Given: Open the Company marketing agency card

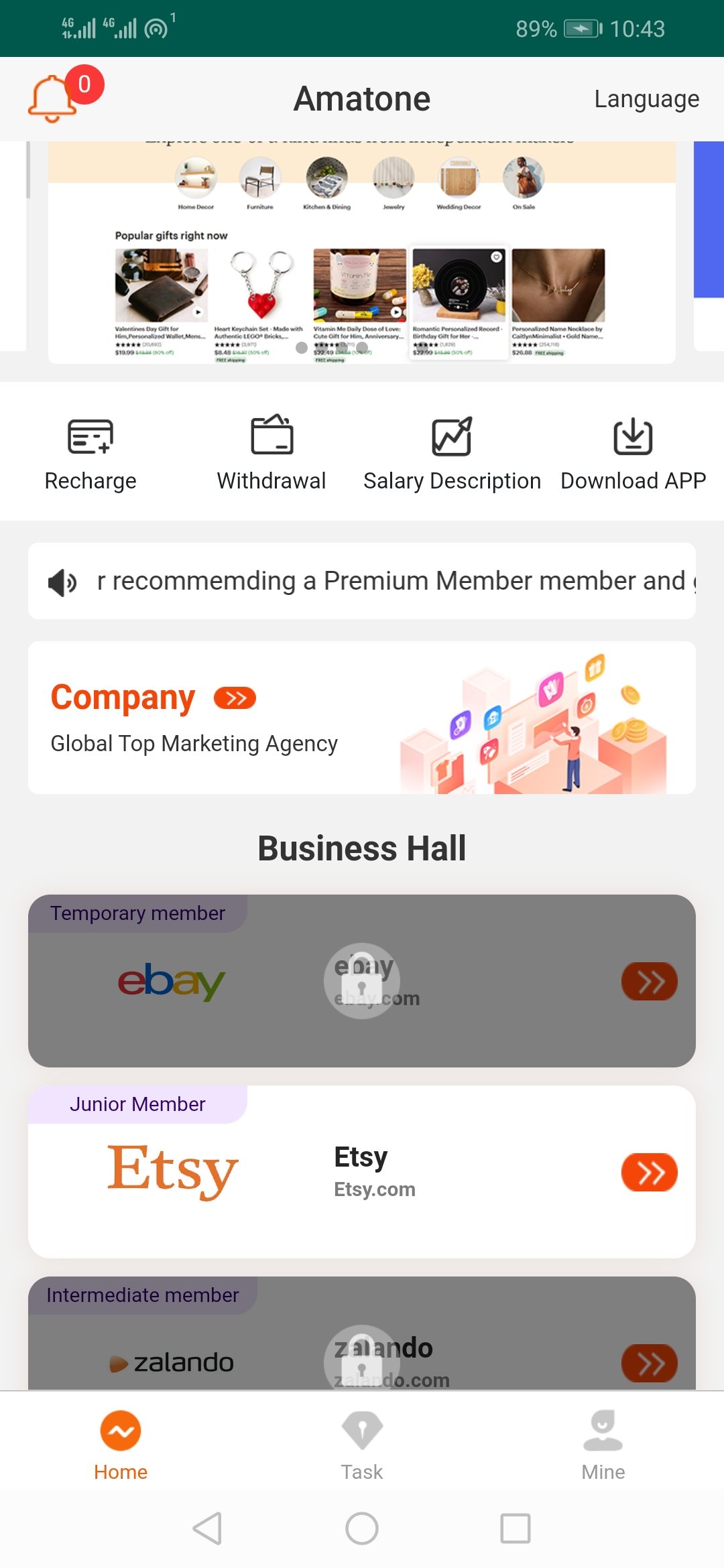Looking at the screenshot, I should click(362, 718).
